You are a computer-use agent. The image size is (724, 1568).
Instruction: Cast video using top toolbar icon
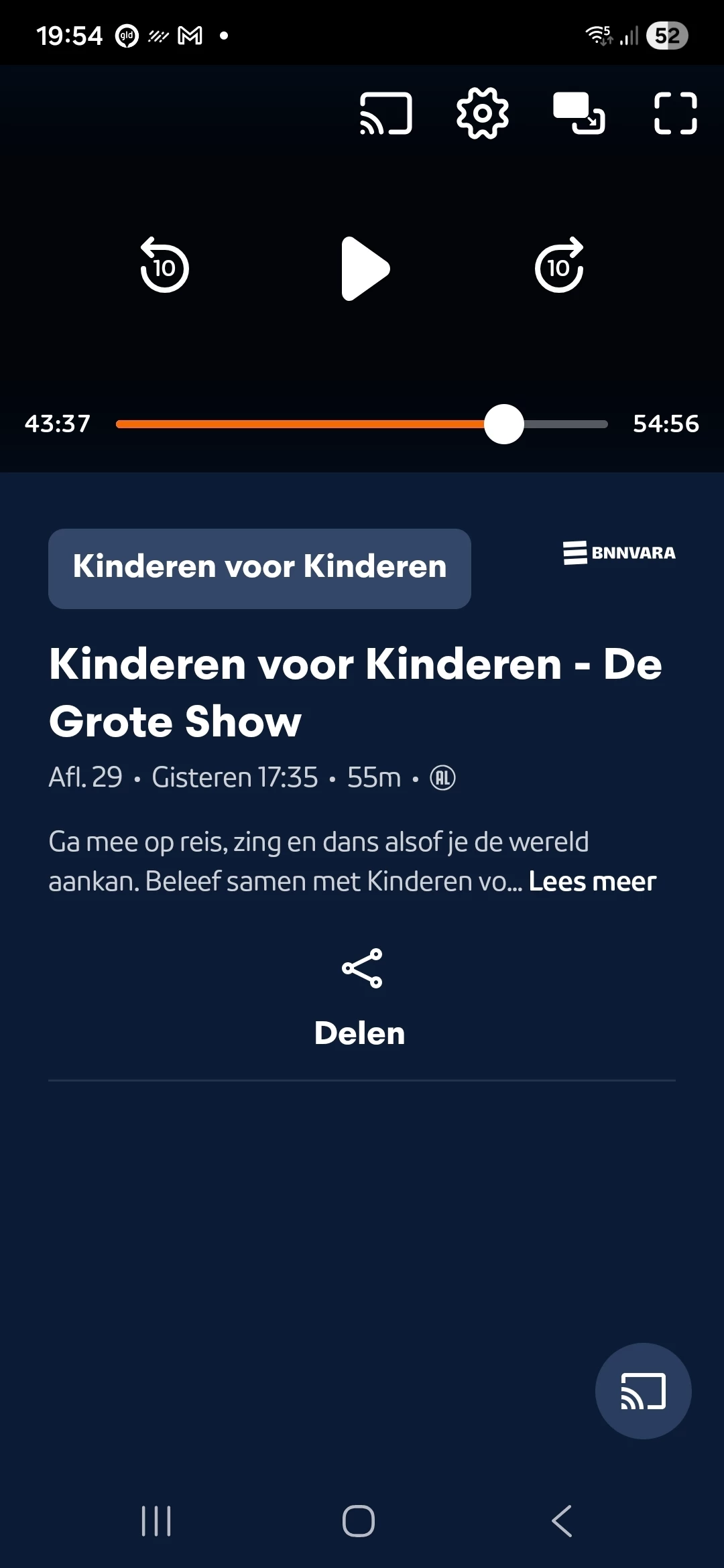385,113
